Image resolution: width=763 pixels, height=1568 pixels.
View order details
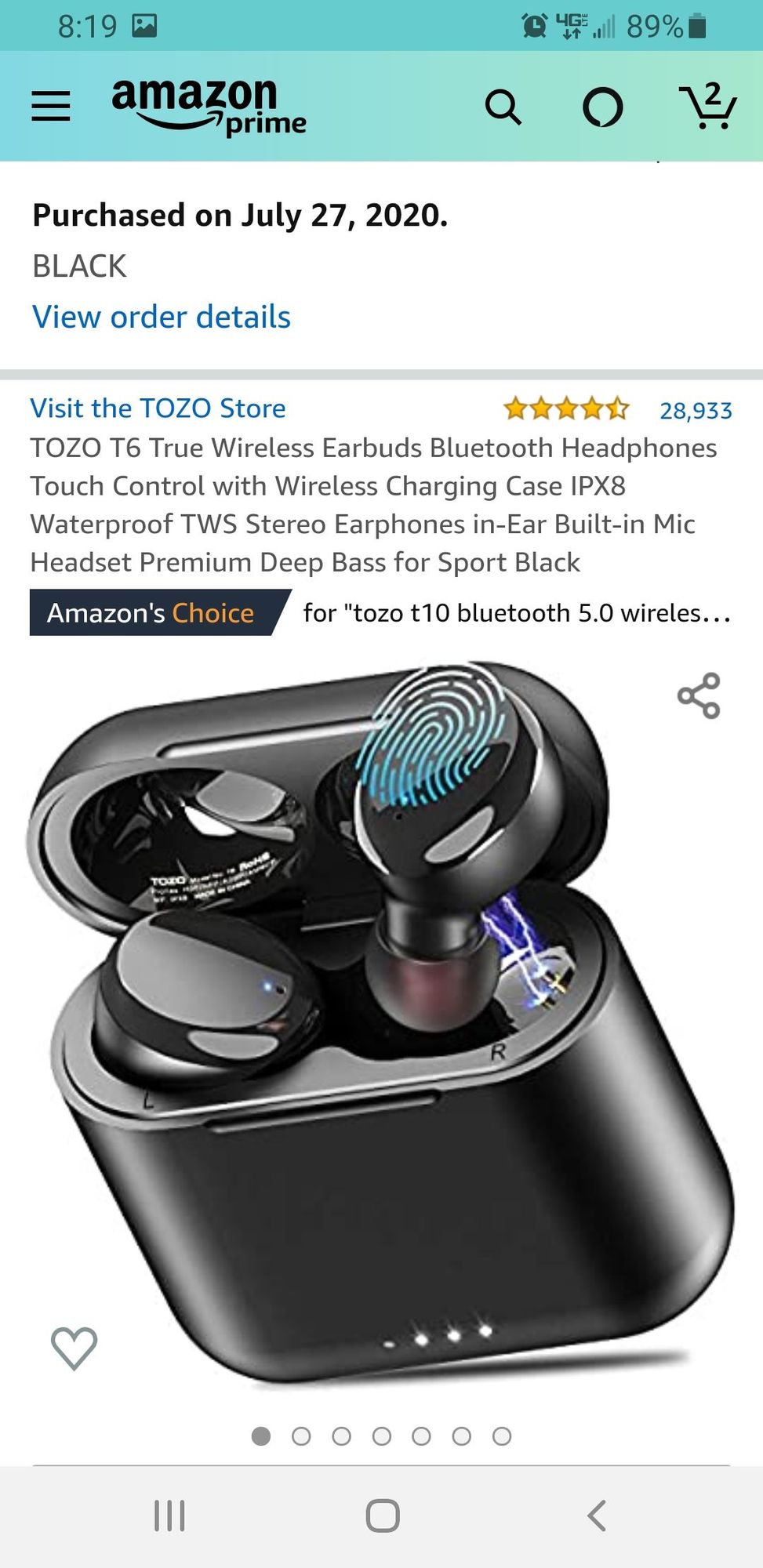click(x=162, y=317)
